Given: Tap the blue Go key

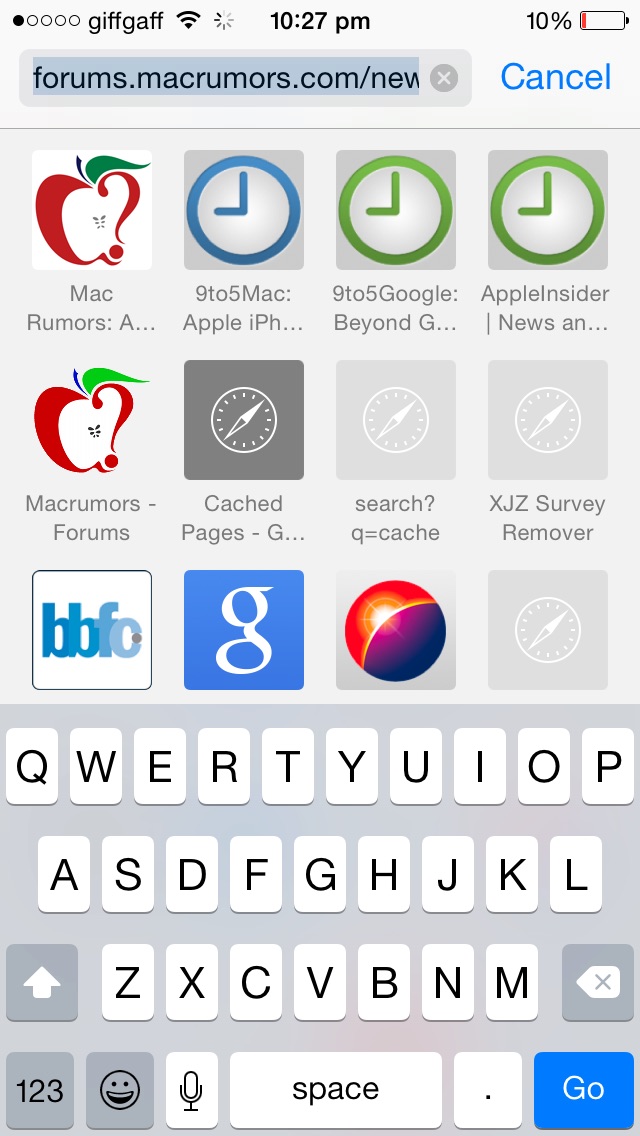Looking at the screenshot, I should pyautogui.click(x=583, y=1089).
